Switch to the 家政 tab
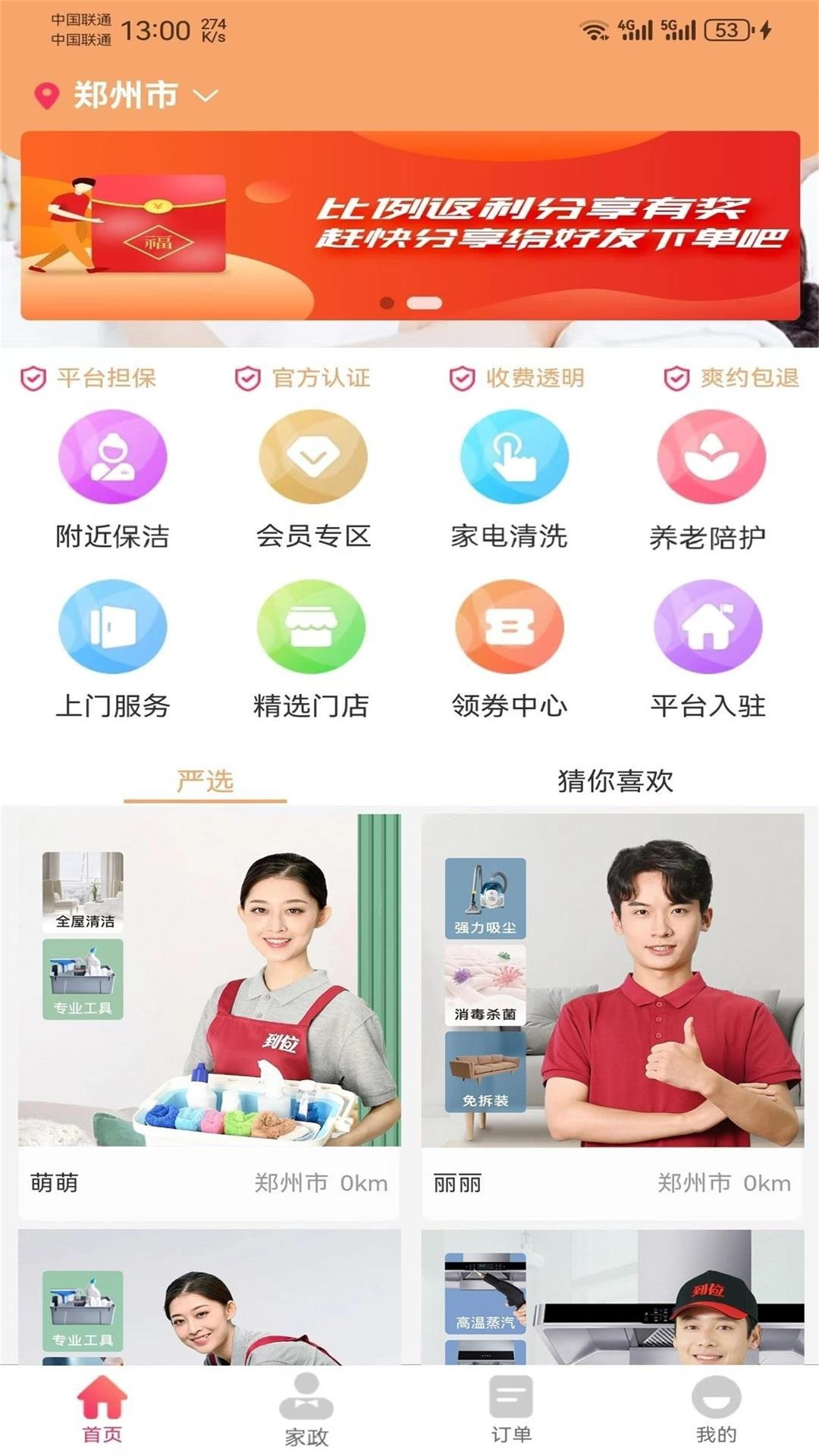Viewport: 819px width, 1456px height. (x=306, y=1410)
